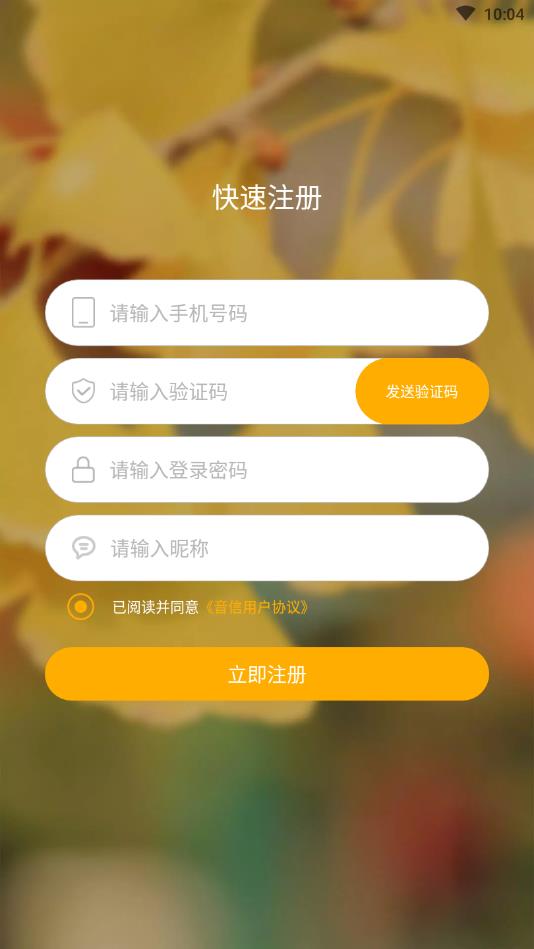Focus the verification code field
534x949 pixels.
201,392
